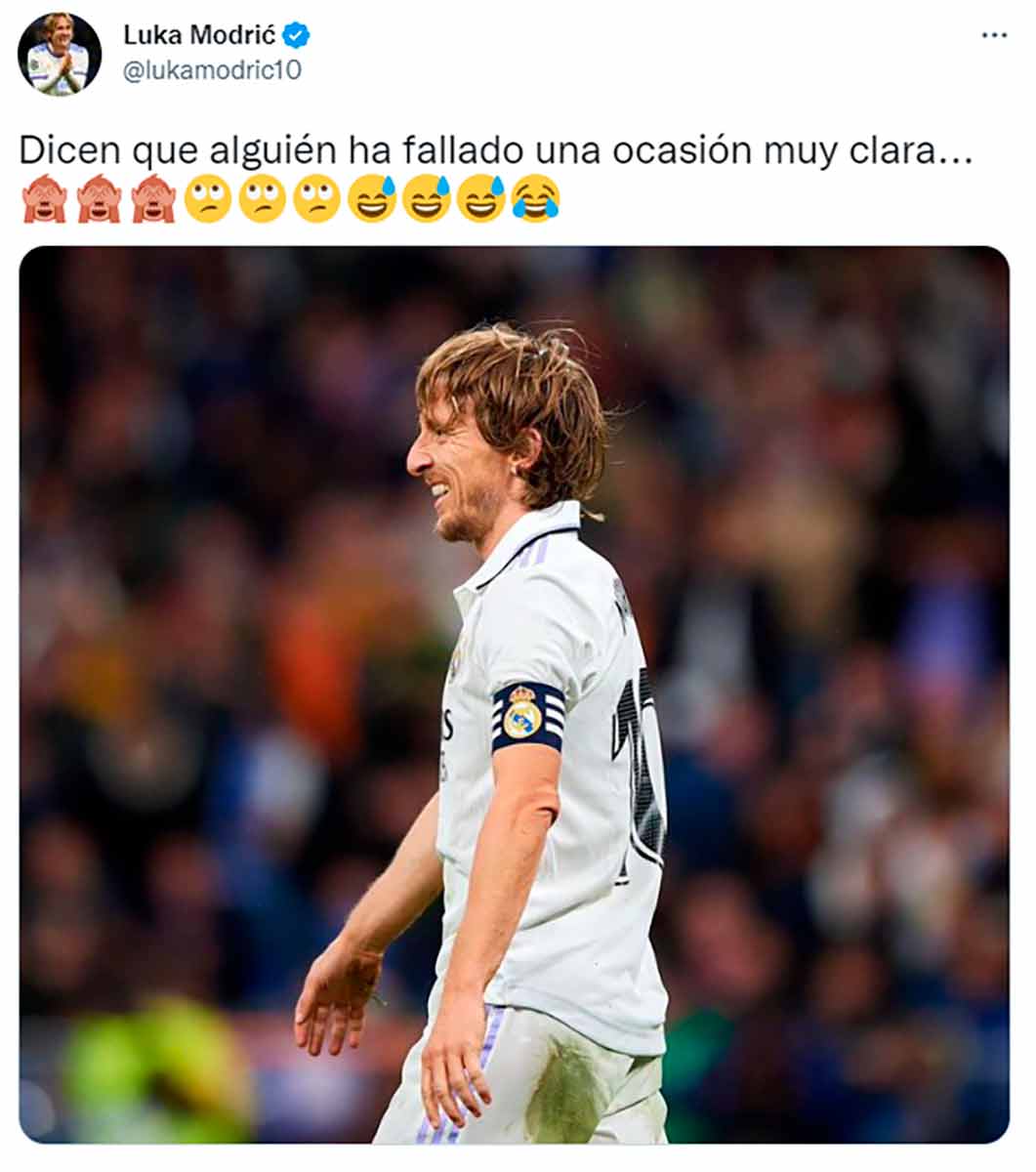Open the photo attached to the tweet
The width and height of the screenshot is (1036, 1172).
coord(514,693)
